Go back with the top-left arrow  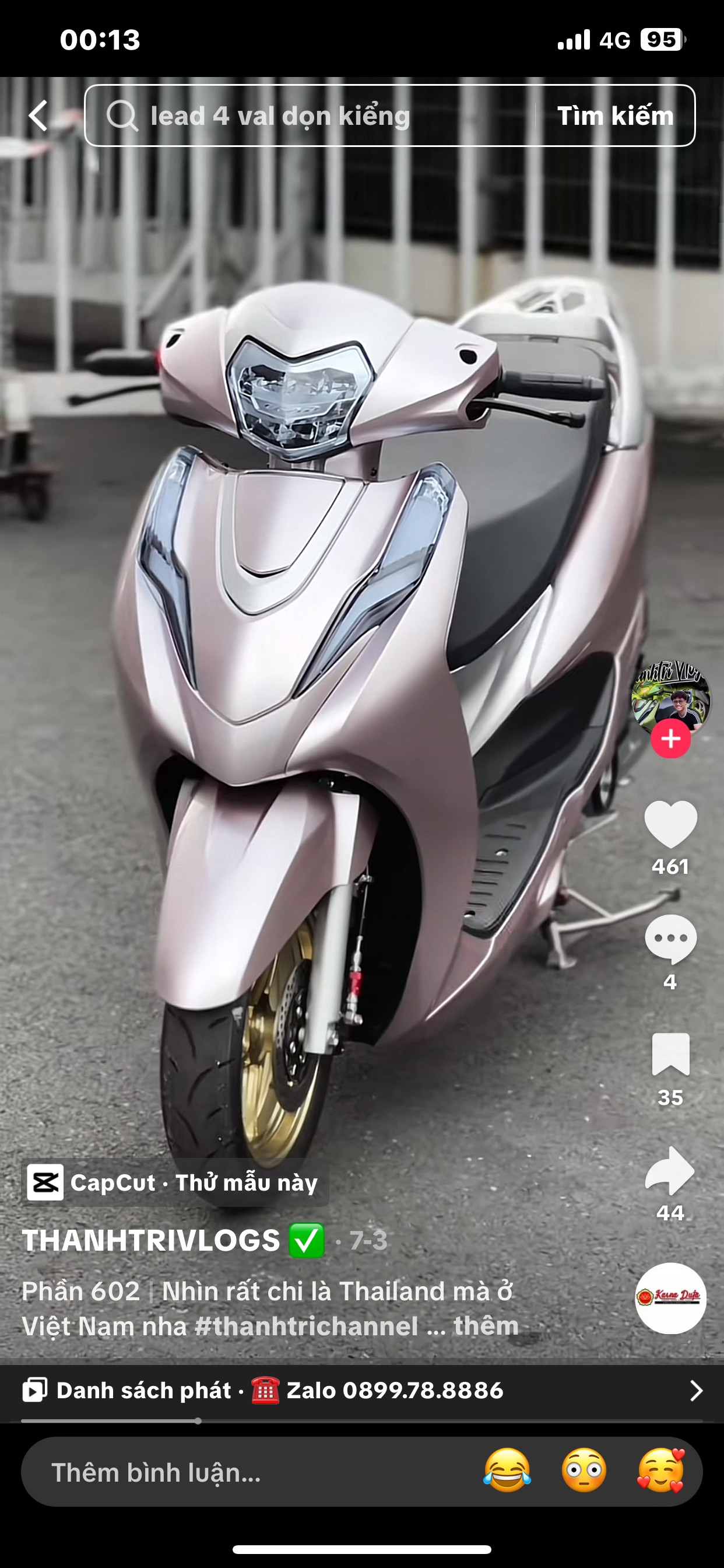click(38, 116)
